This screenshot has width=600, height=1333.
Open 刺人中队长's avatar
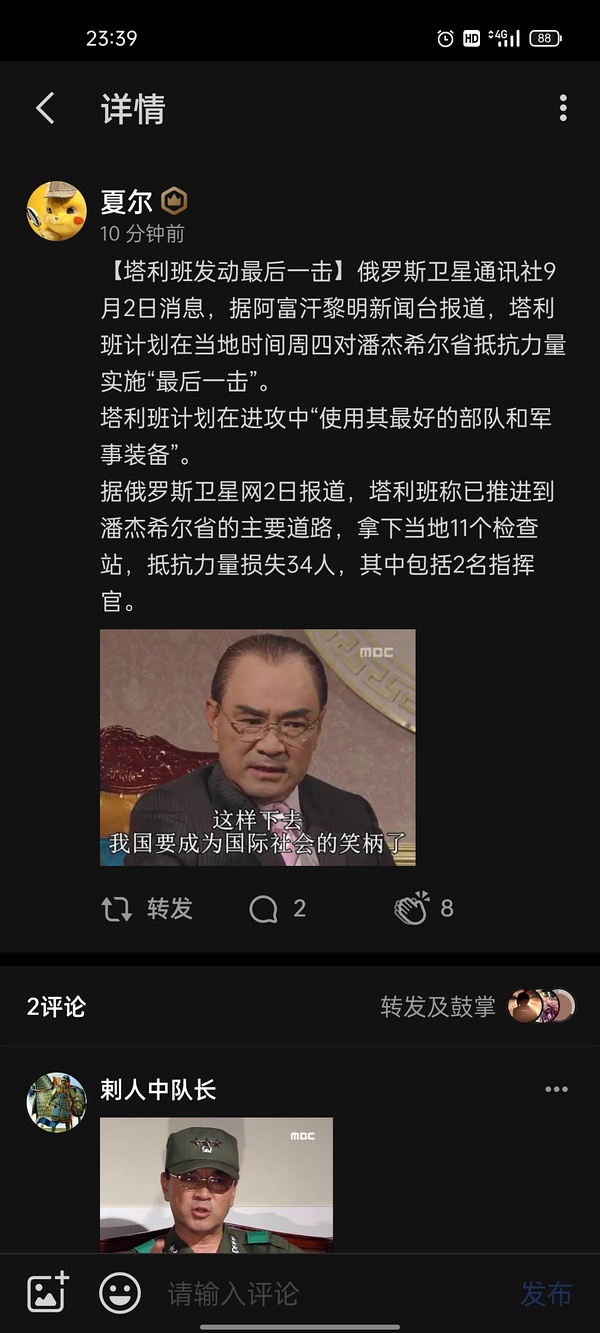[x=56, y=1102]
